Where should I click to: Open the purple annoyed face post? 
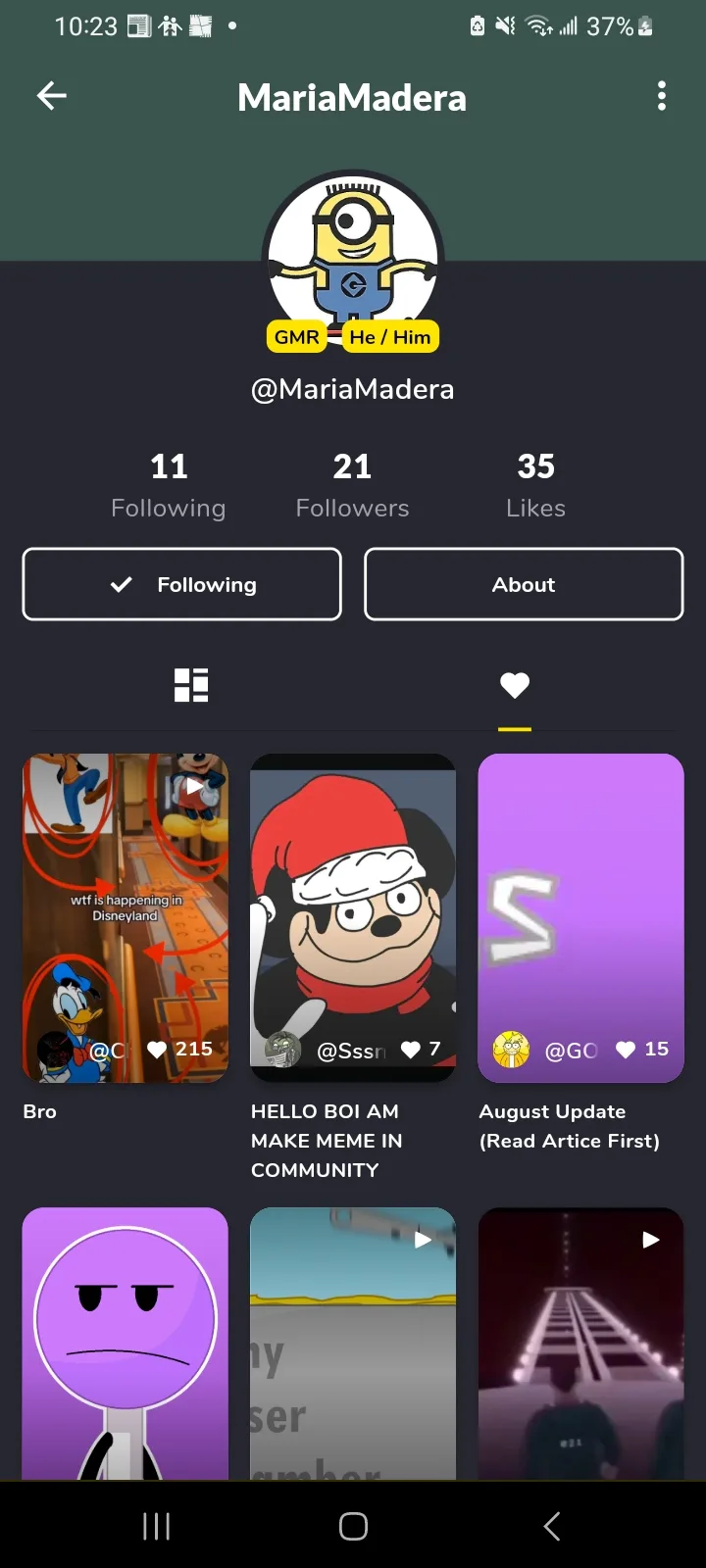point(126,1344)
